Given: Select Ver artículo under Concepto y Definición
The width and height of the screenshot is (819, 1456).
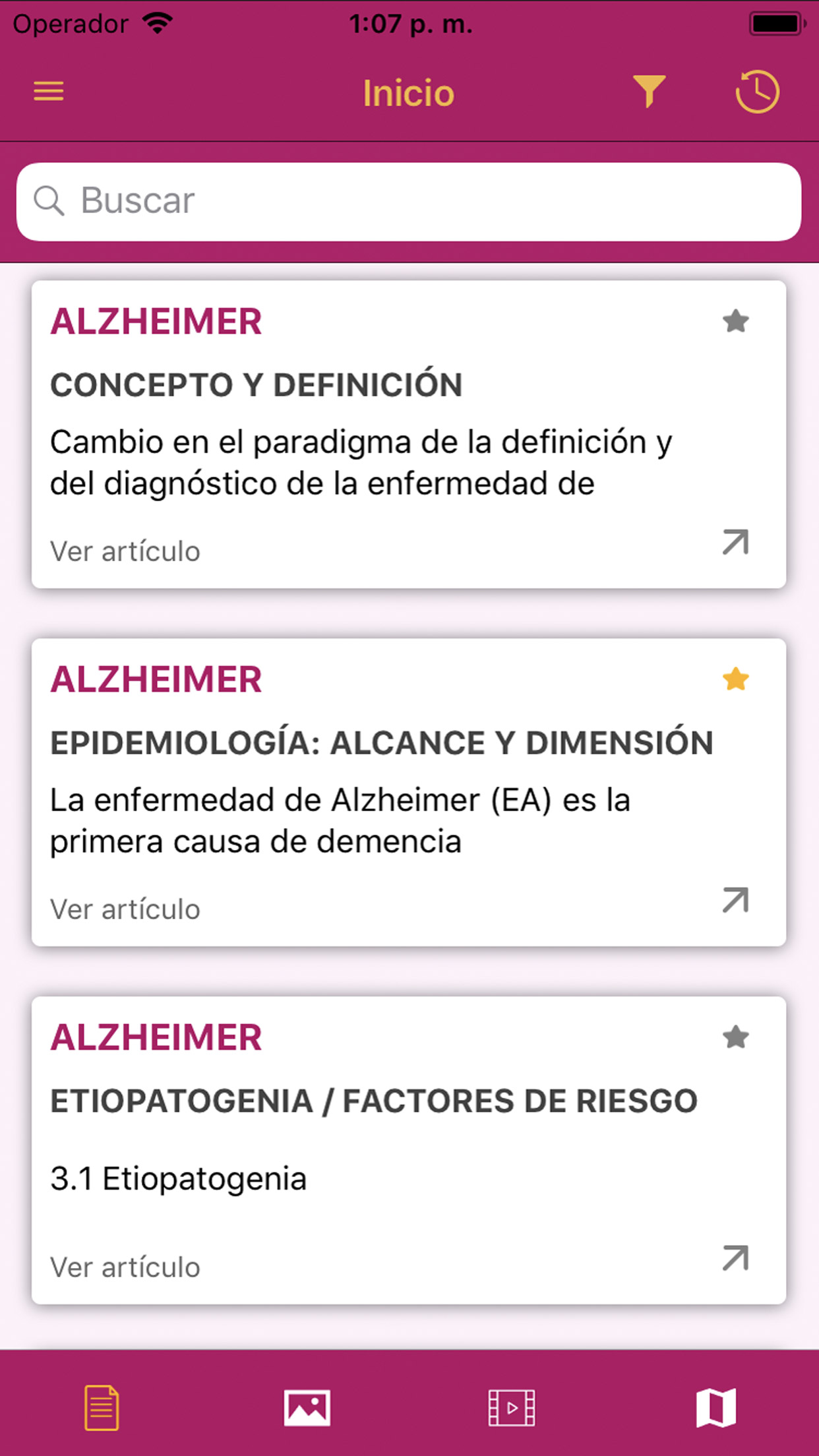Looking at the screenshot, I should (x=125, y=551).
